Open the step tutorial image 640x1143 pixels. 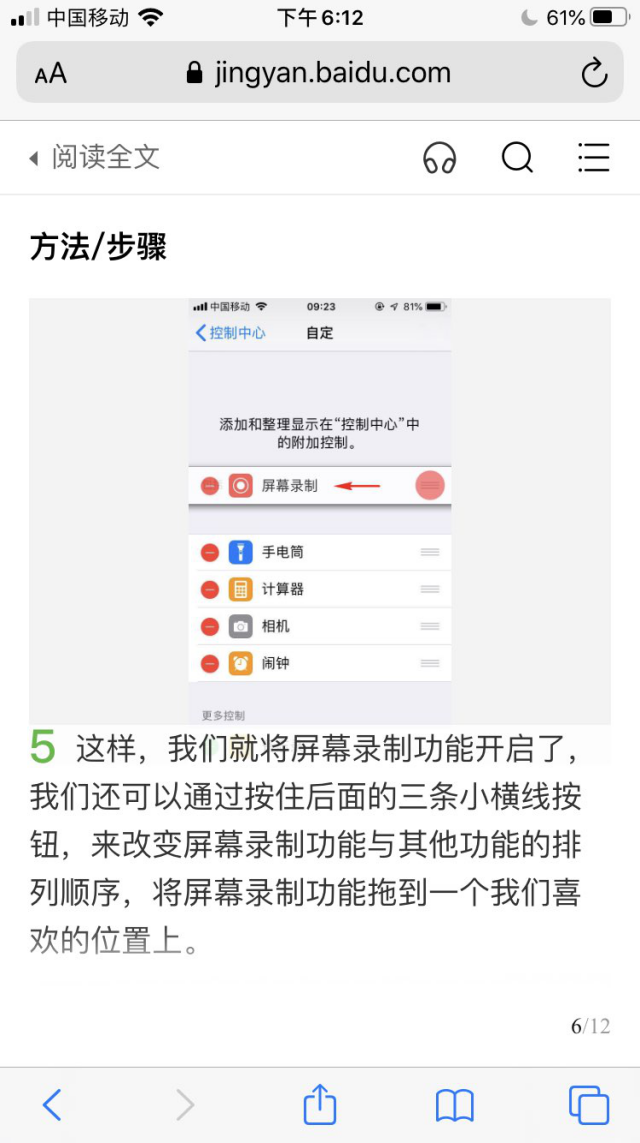(x=319, y=510)
